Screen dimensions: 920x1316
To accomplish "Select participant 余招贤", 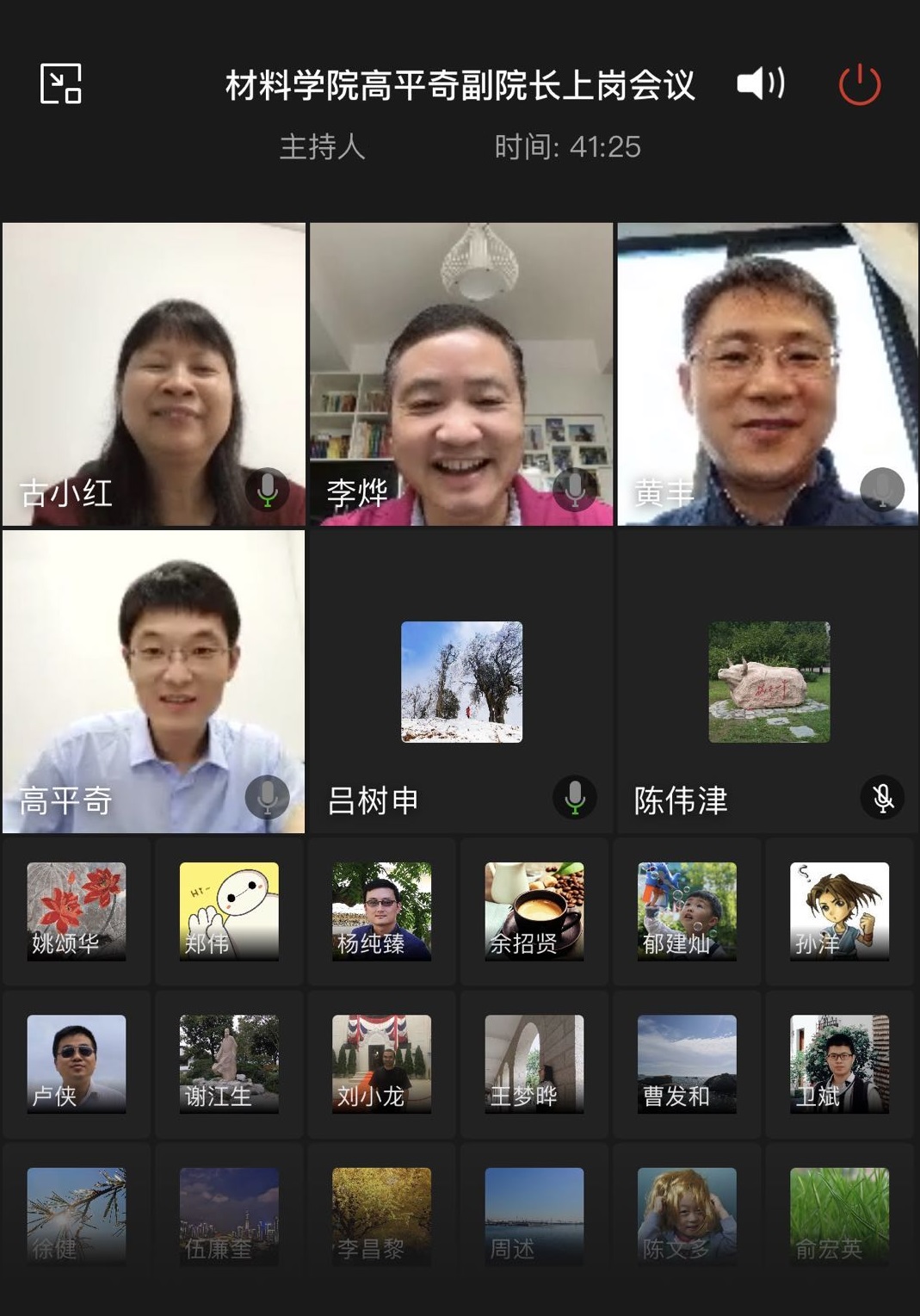I will point(534,911).
